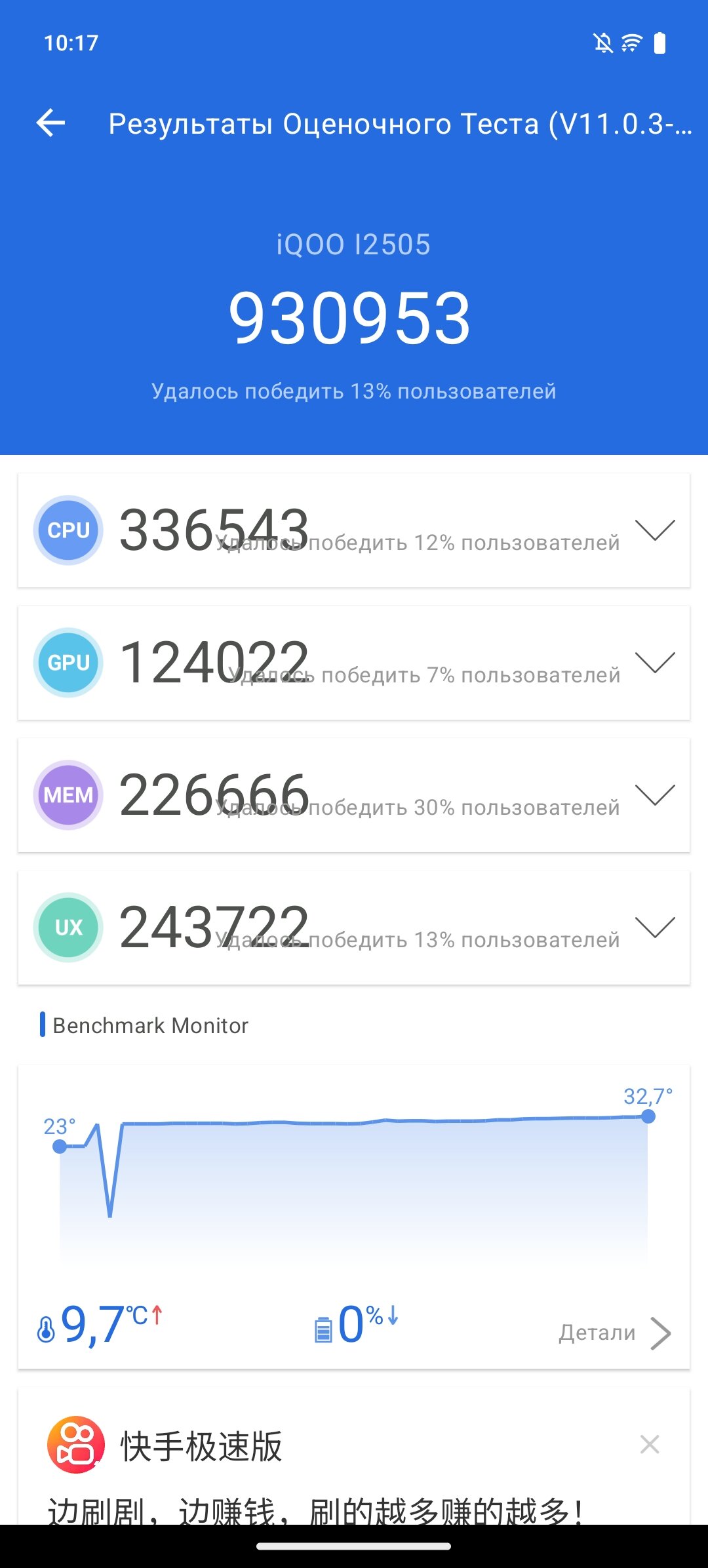Expand the GPU score breakdown
The image size is (708, 1568).
click(x=655, y=662)
